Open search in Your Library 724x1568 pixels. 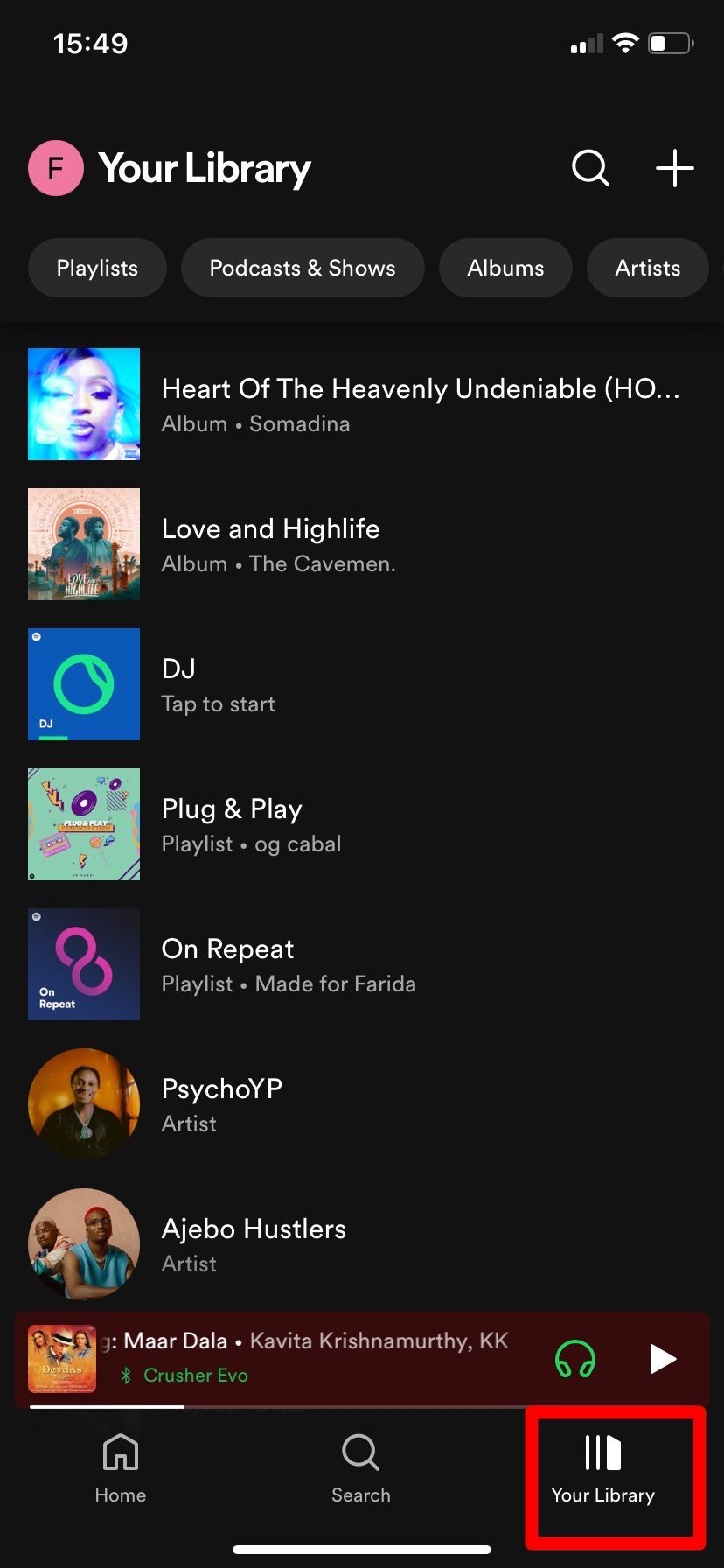click(x=590, y=169)
